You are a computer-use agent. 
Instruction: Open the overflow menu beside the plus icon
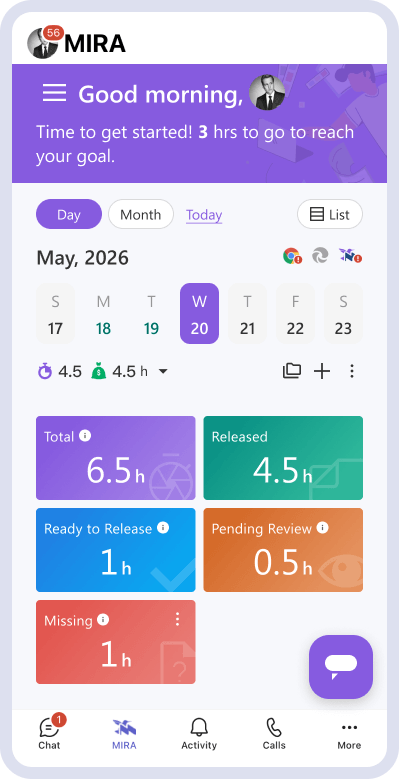pos(352,371)
